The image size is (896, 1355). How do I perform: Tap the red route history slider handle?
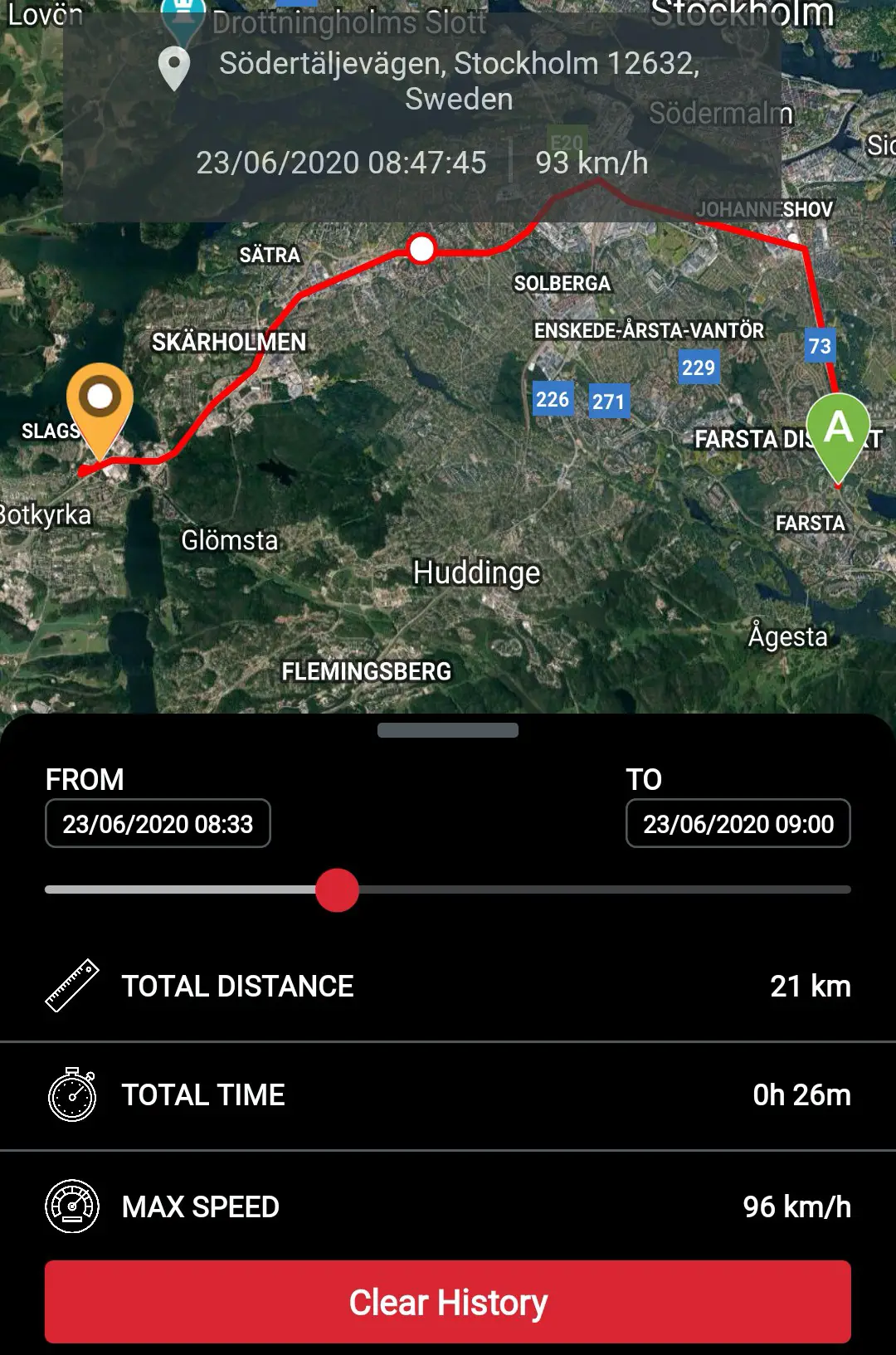point(337,890)
